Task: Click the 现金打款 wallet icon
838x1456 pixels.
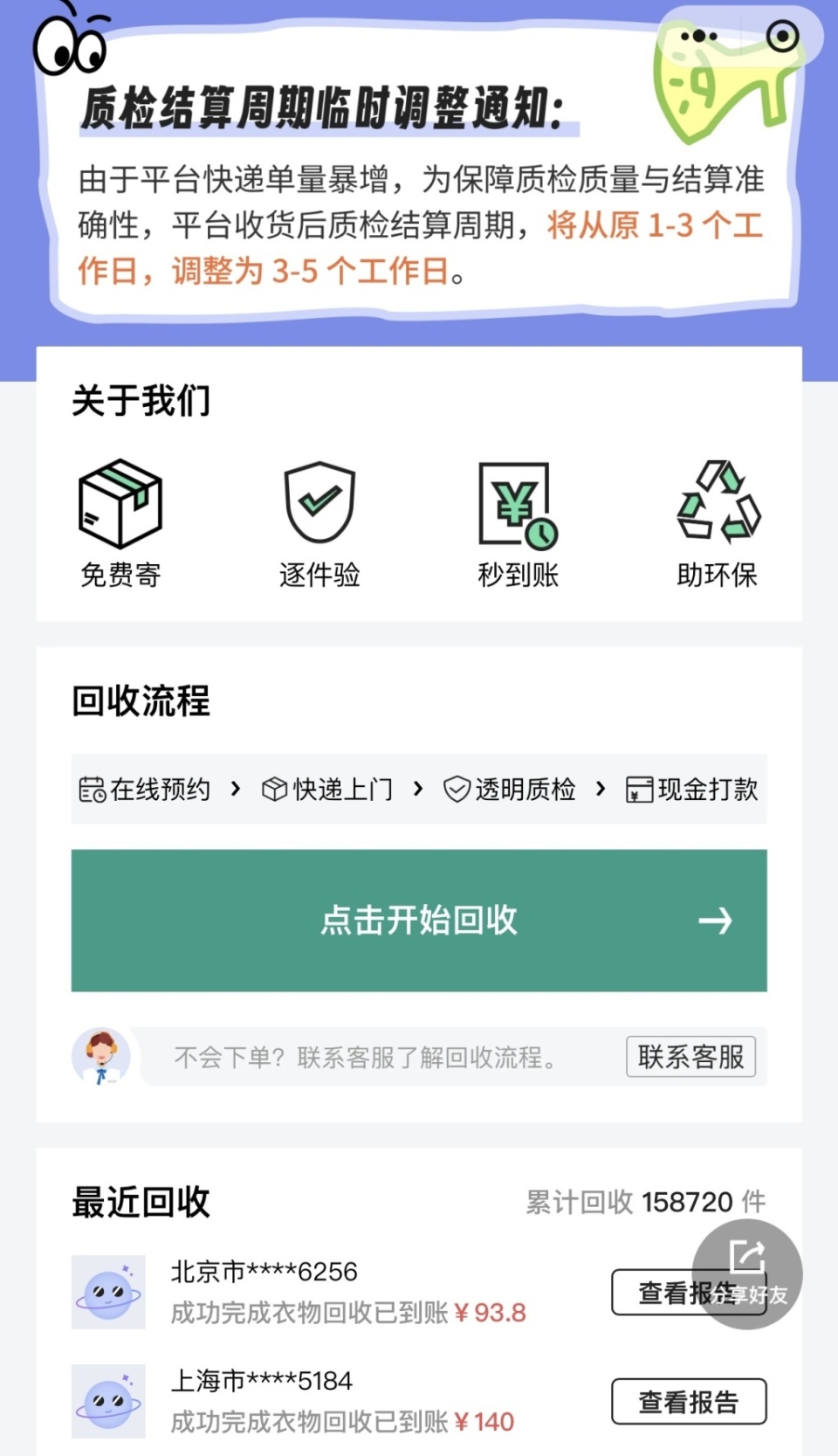Action: (x=638, y=787)
